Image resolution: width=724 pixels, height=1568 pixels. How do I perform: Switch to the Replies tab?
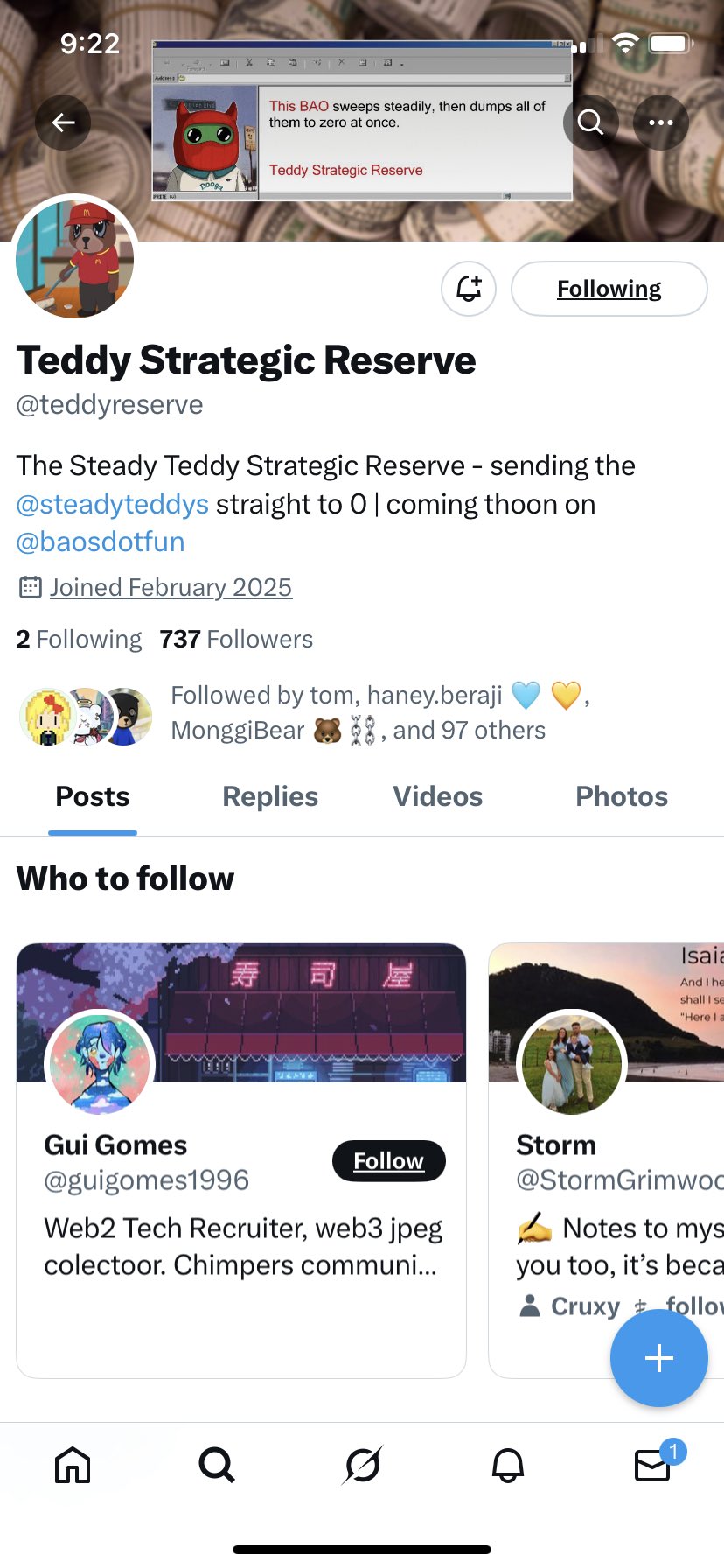click(270, 796)
